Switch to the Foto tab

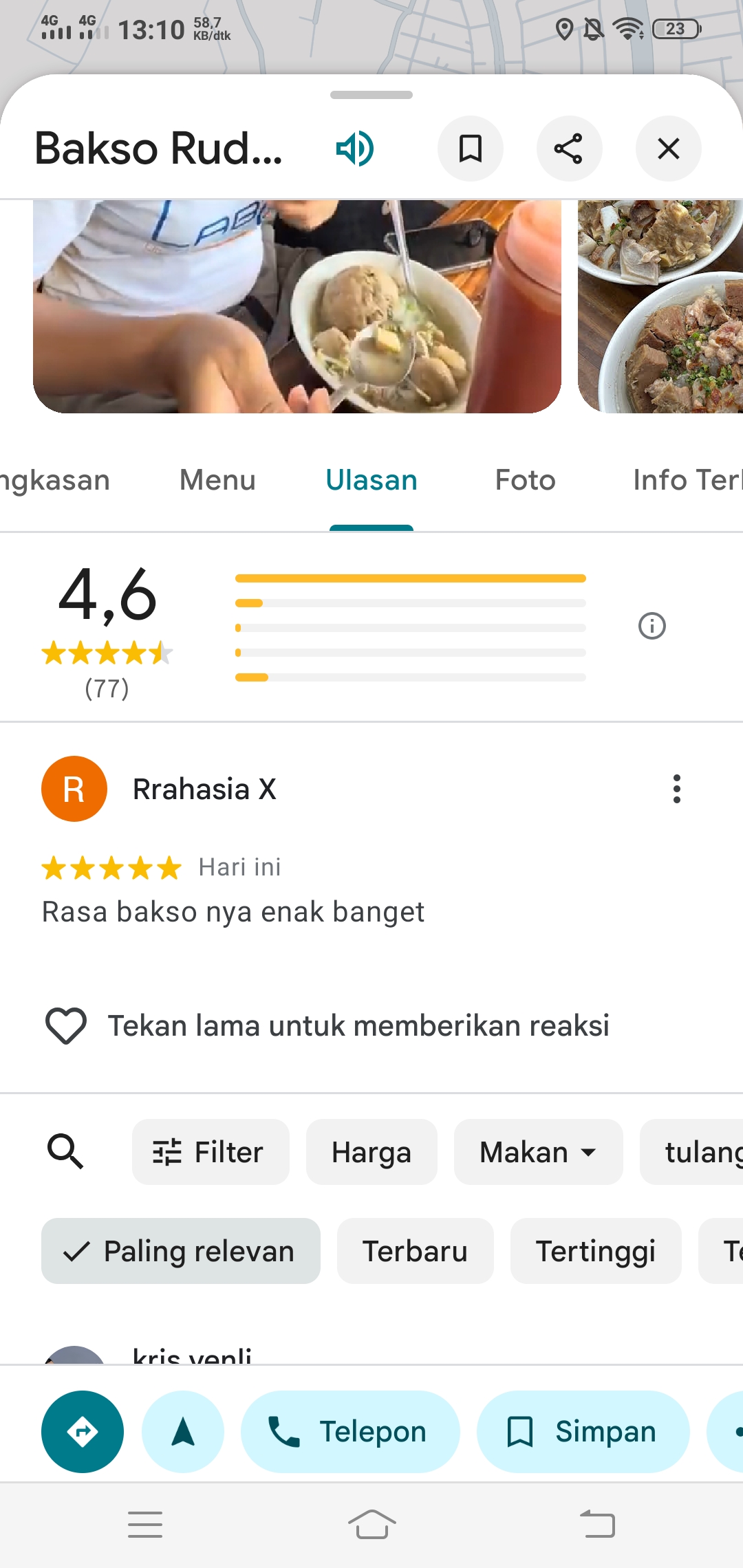(525, 480)
